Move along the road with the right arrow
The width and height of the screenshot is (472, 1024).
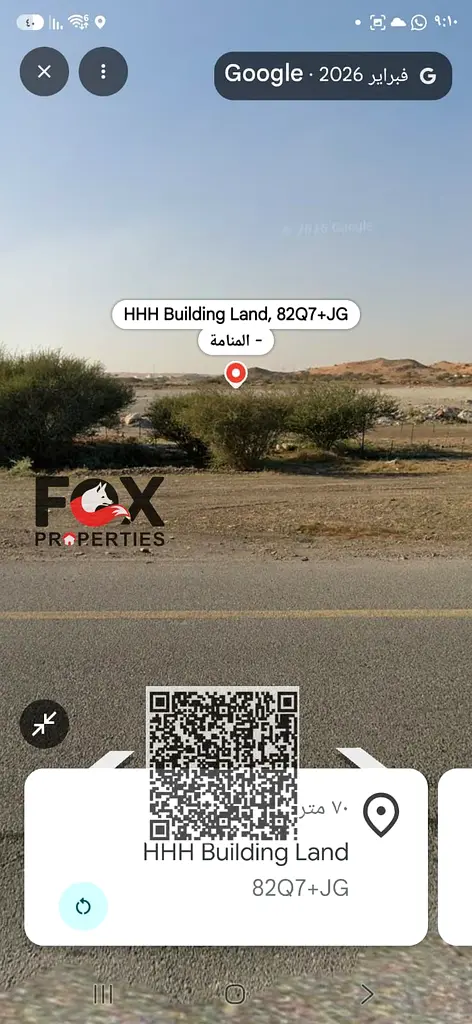[360, 758]
